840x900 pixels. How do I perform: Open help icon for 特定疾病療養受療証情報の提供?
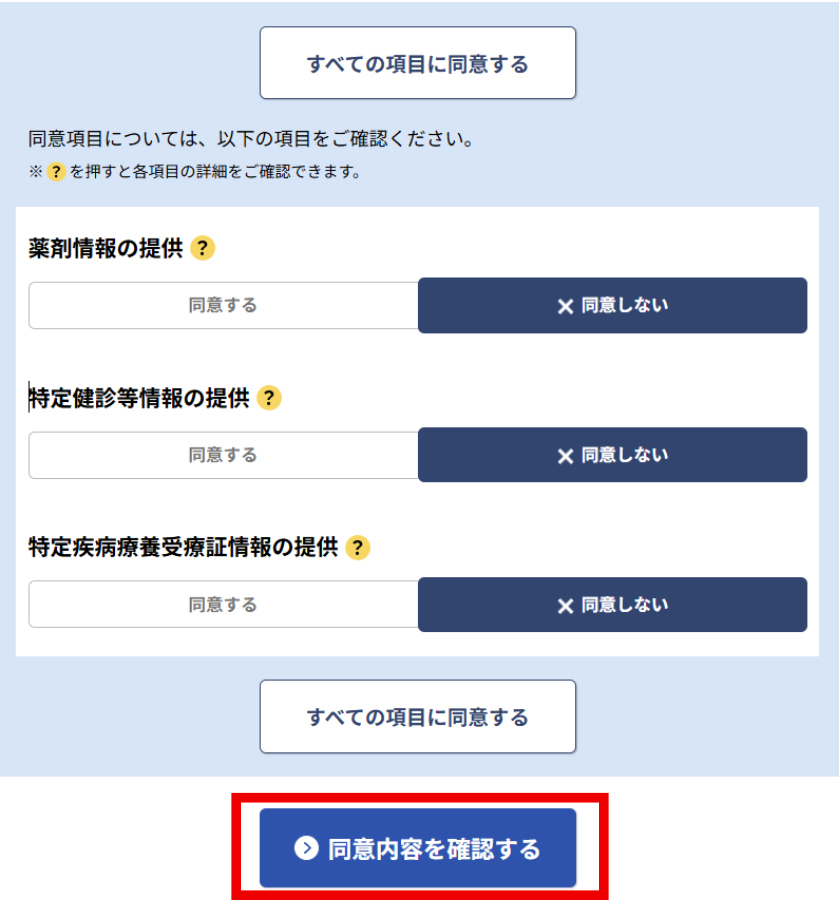tap(357, 548)
